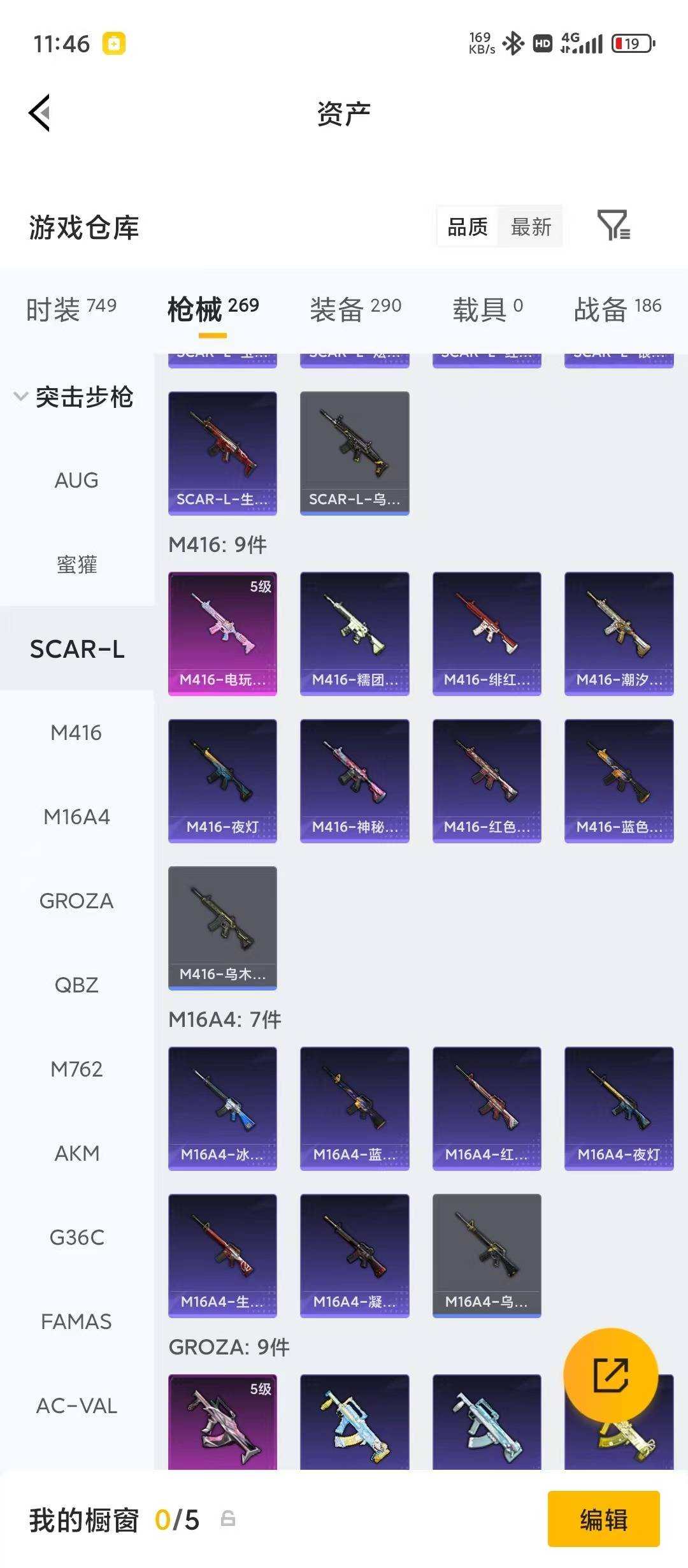The width and height of the screenshot is (688, 1568).
Task: Sort the warehouse by 最新
Action: [531, 226]
